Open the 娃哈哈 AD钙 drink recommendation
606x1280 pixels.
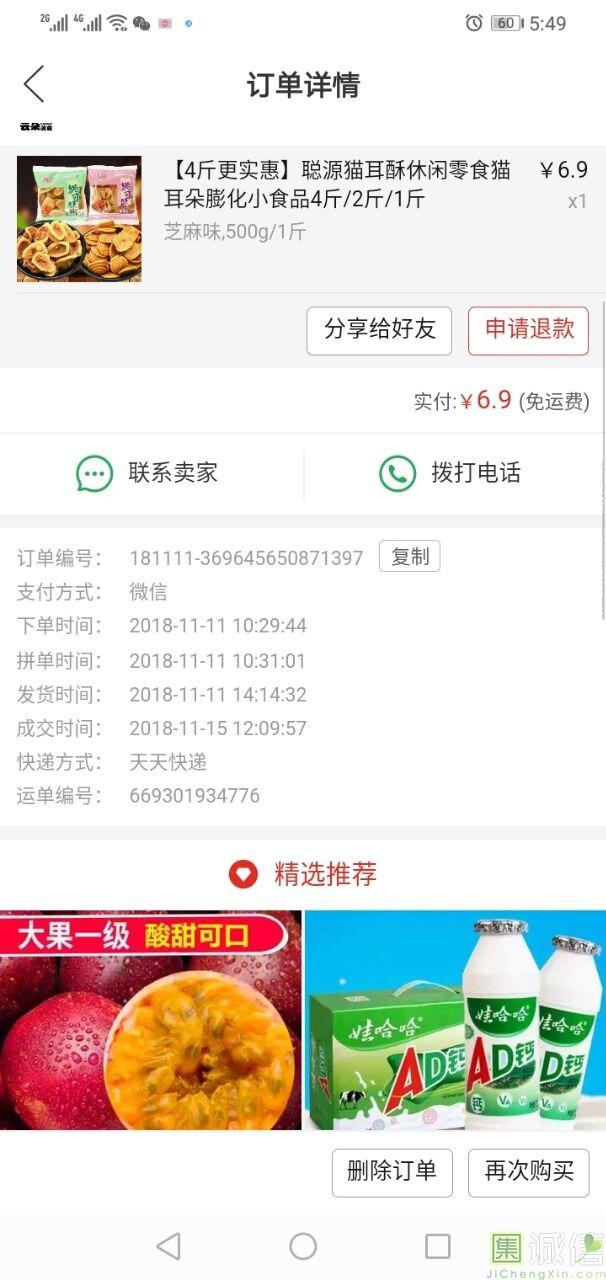coord(455,1020)
